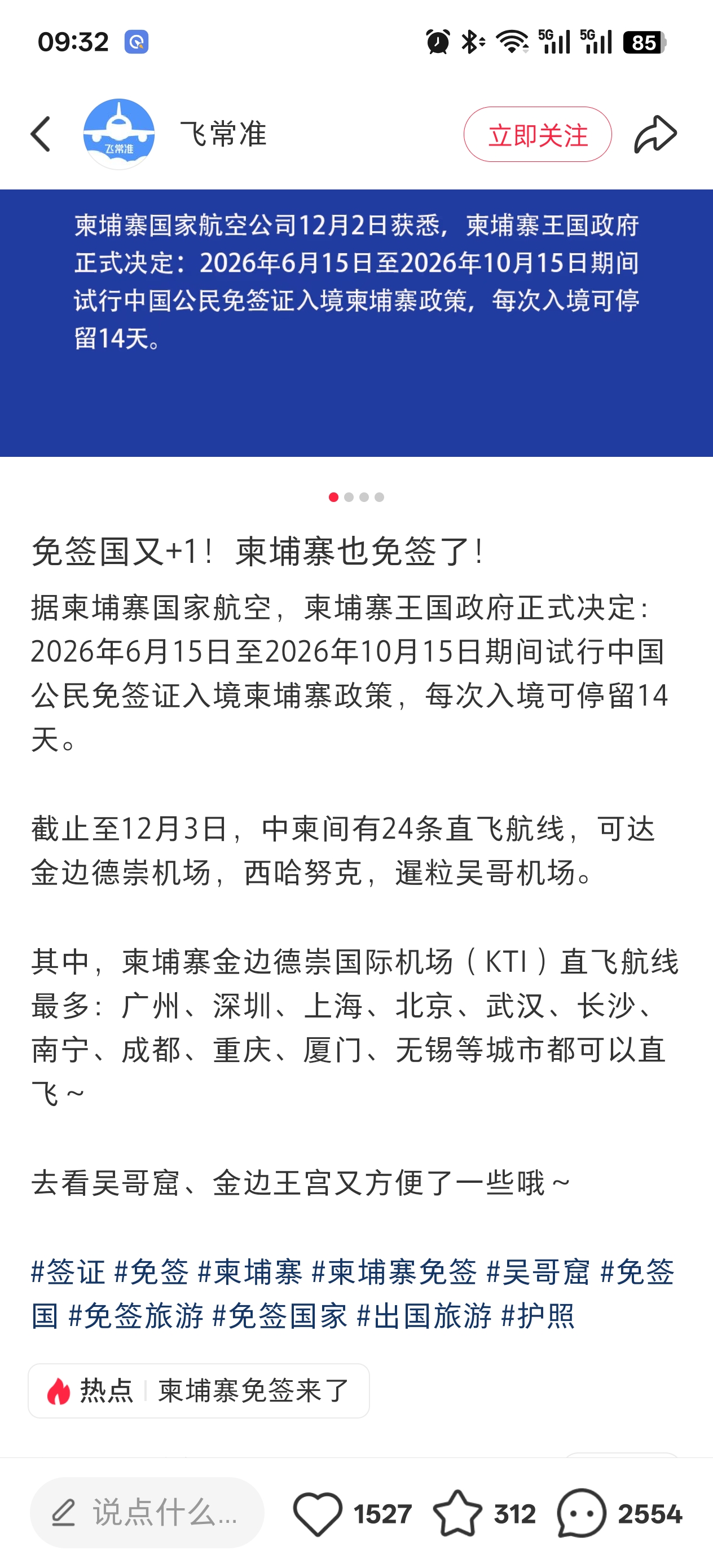Share this post via the share arrow
713x1568 pixels.
[655, 134]
